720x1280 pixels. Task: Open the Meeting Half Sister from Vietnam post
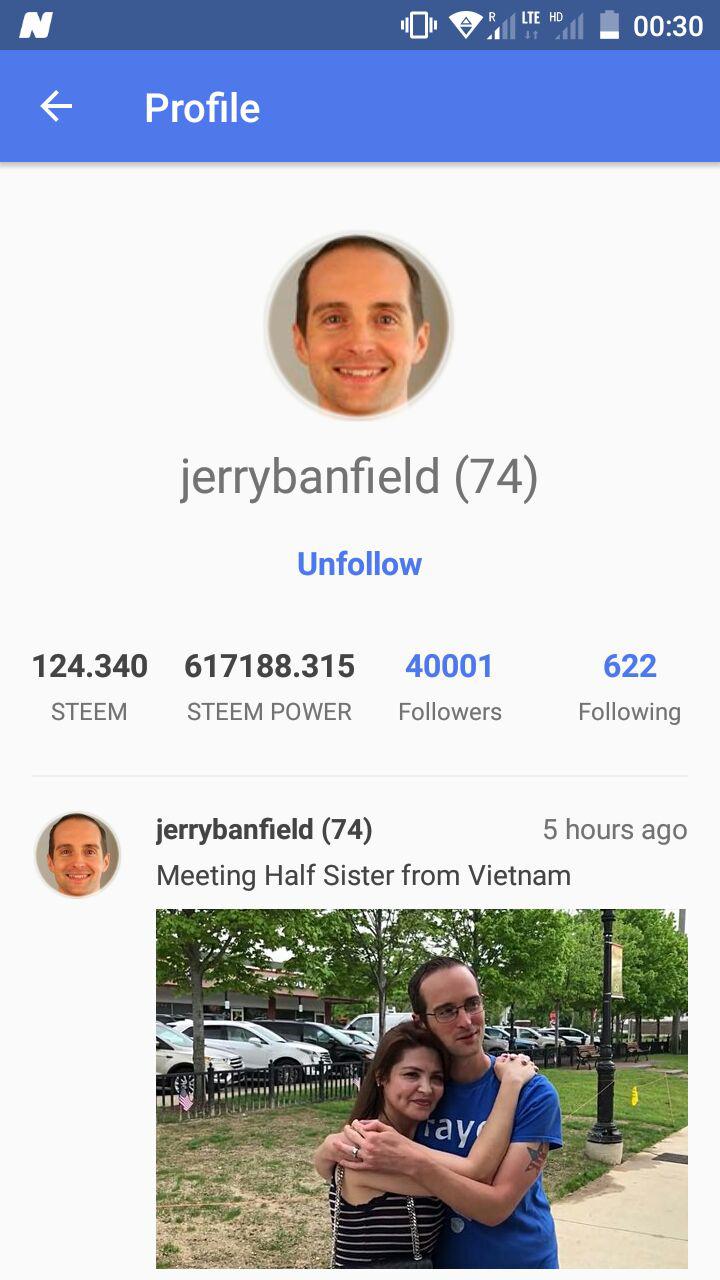pyautogui.click(x=363, y=876)
